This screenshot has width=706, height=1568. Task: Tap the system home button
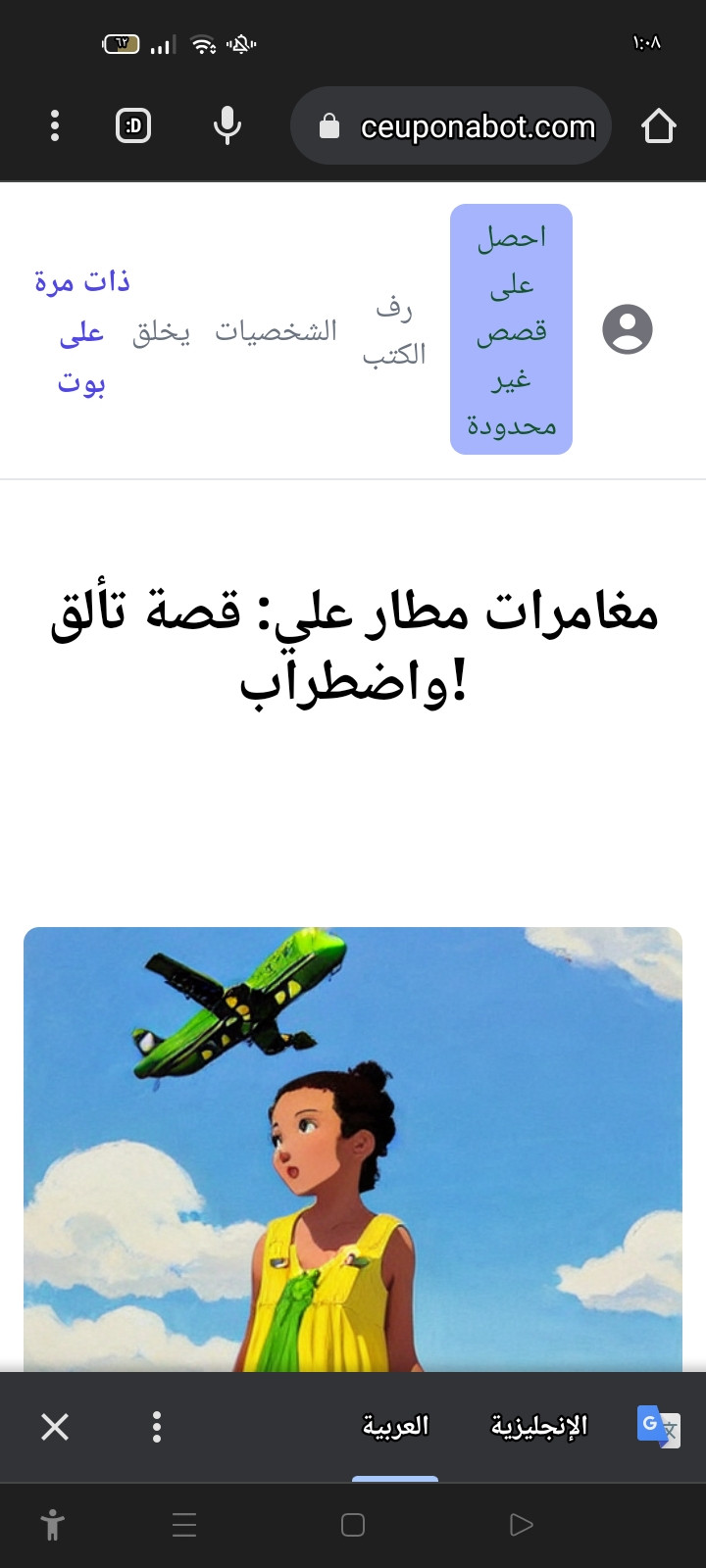click(x=353, y=1525)
